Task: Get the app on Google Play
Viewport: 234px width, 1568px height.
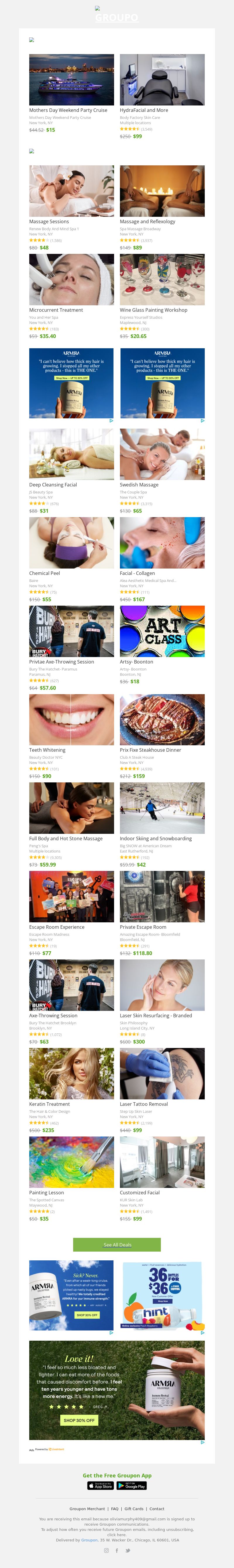Action: coord(132,1486)
